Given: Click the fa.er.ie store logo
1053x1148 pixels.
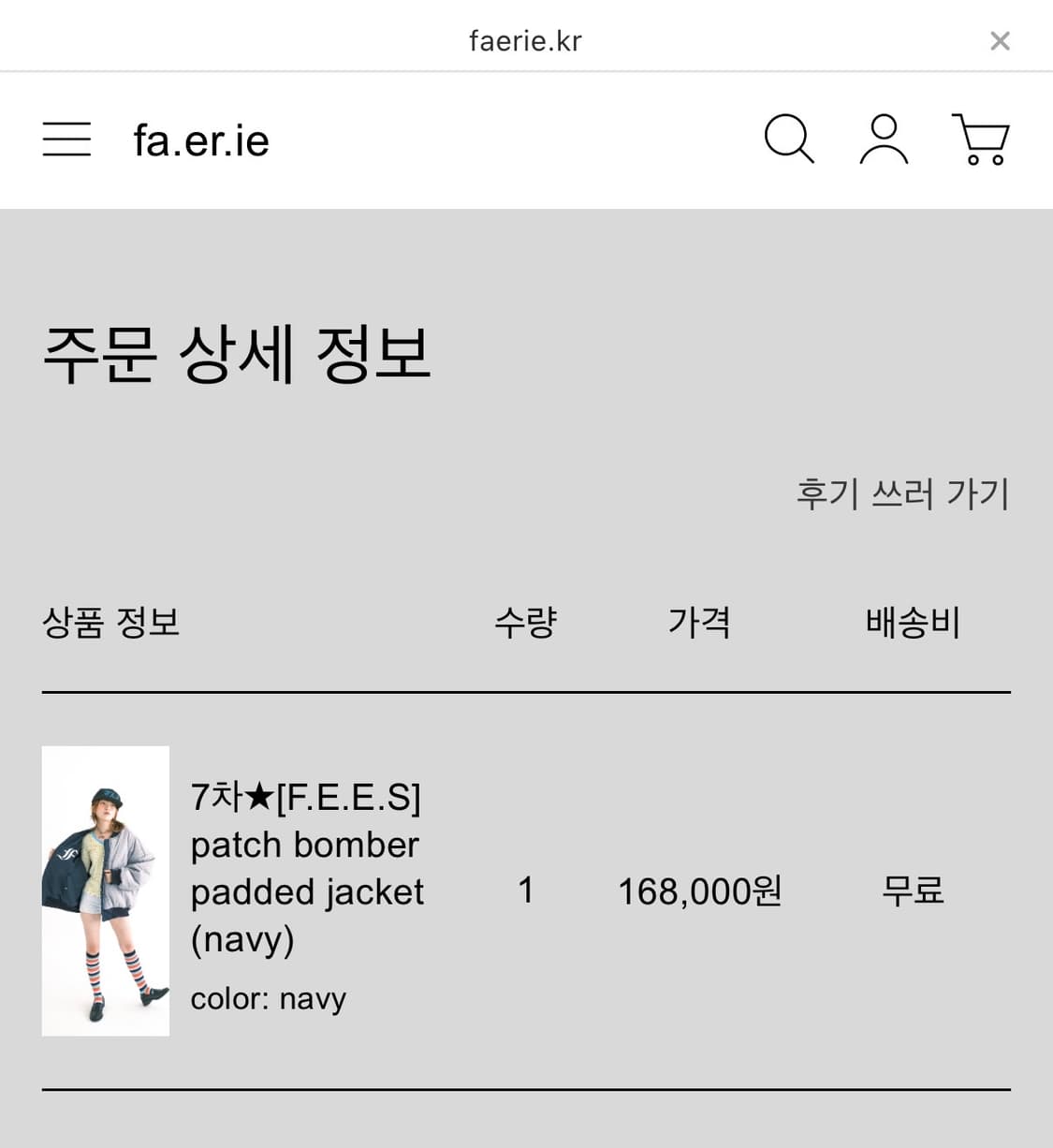Looking at the screenshot, I should tap(200, 139).
